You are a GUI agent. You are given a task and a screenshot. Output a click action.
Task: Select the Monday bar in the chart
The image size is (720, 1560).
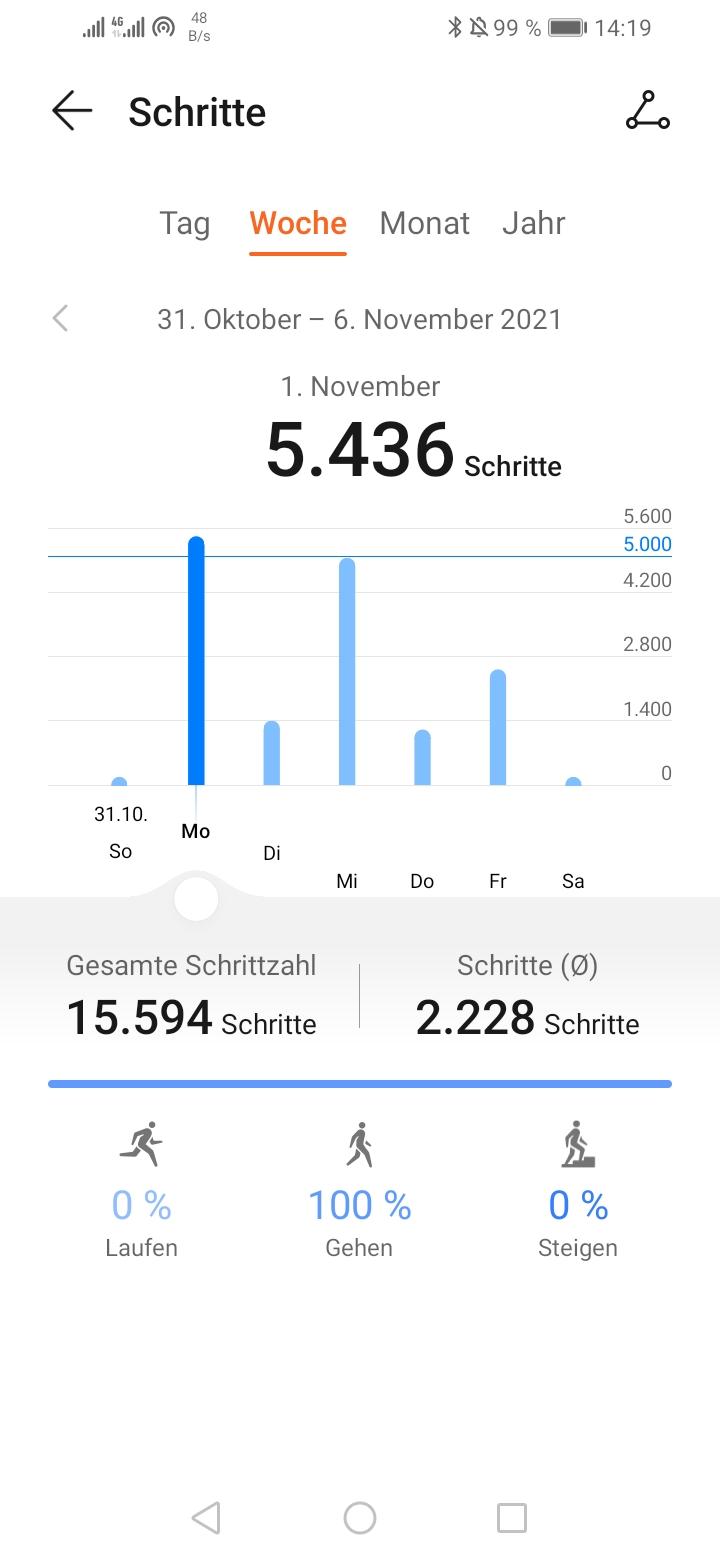[x=196, y=661]
